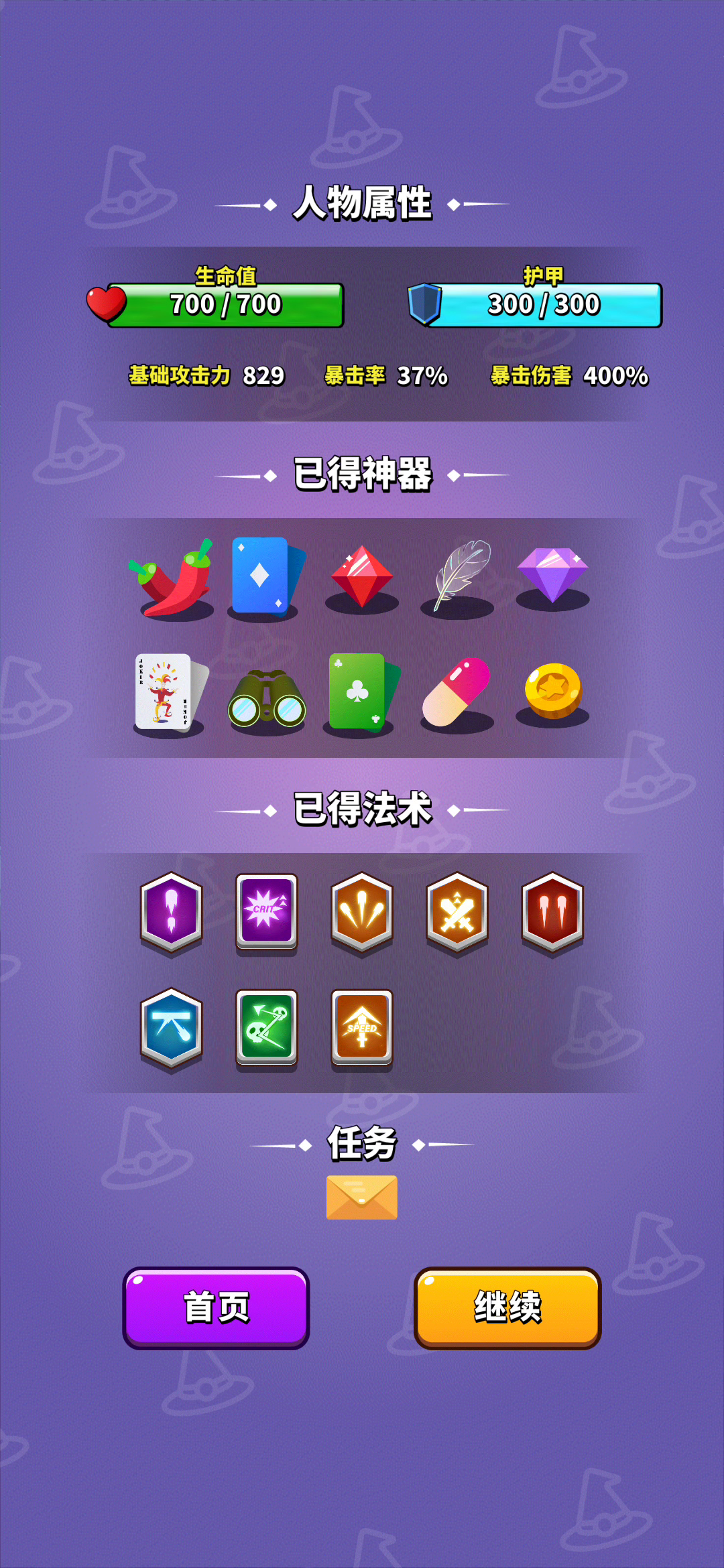Screen dimensions: 724x1568
Task: Tap the purple single-bolt spell
Action: pyautogui.click(x=172, y=913)
